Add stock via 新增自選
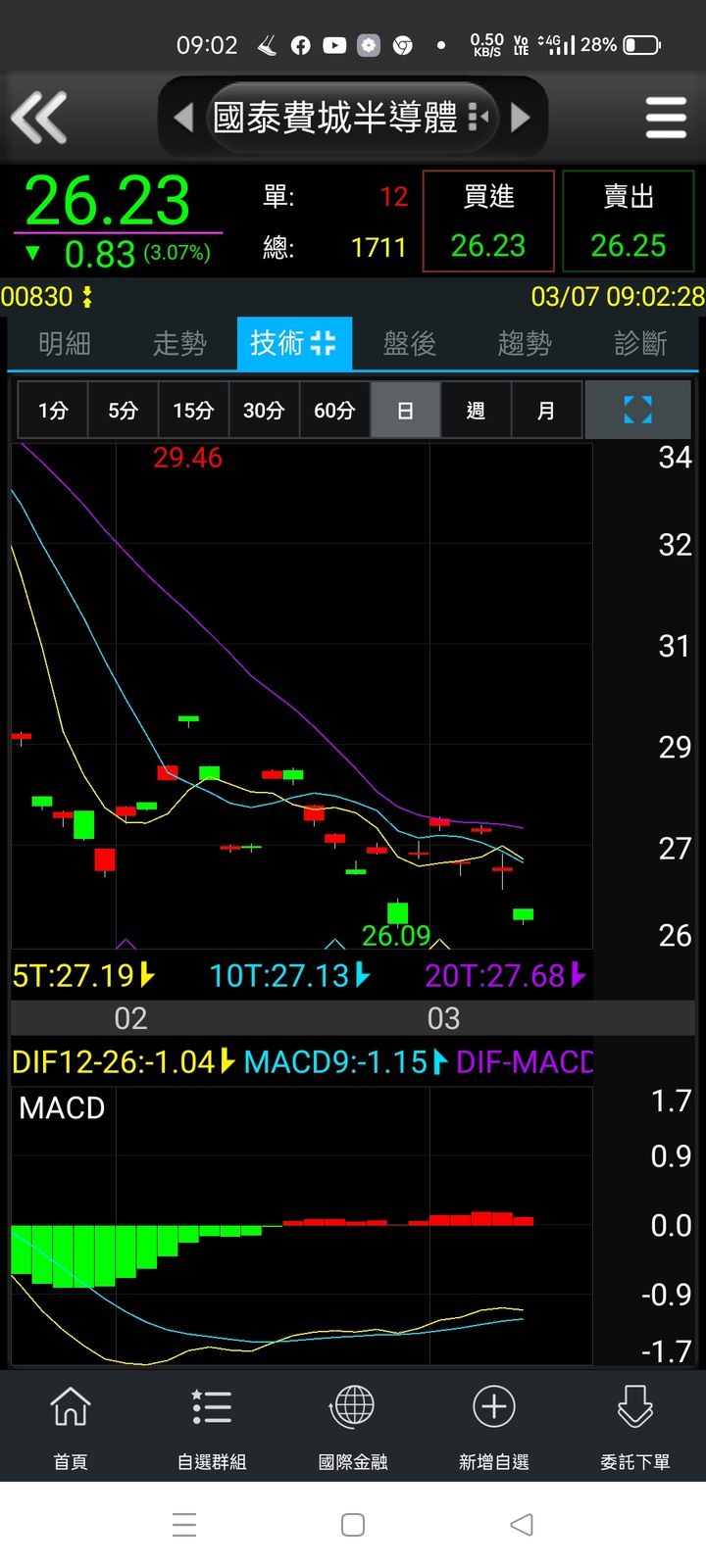706x1568 pixels. tap(494, 1424)
